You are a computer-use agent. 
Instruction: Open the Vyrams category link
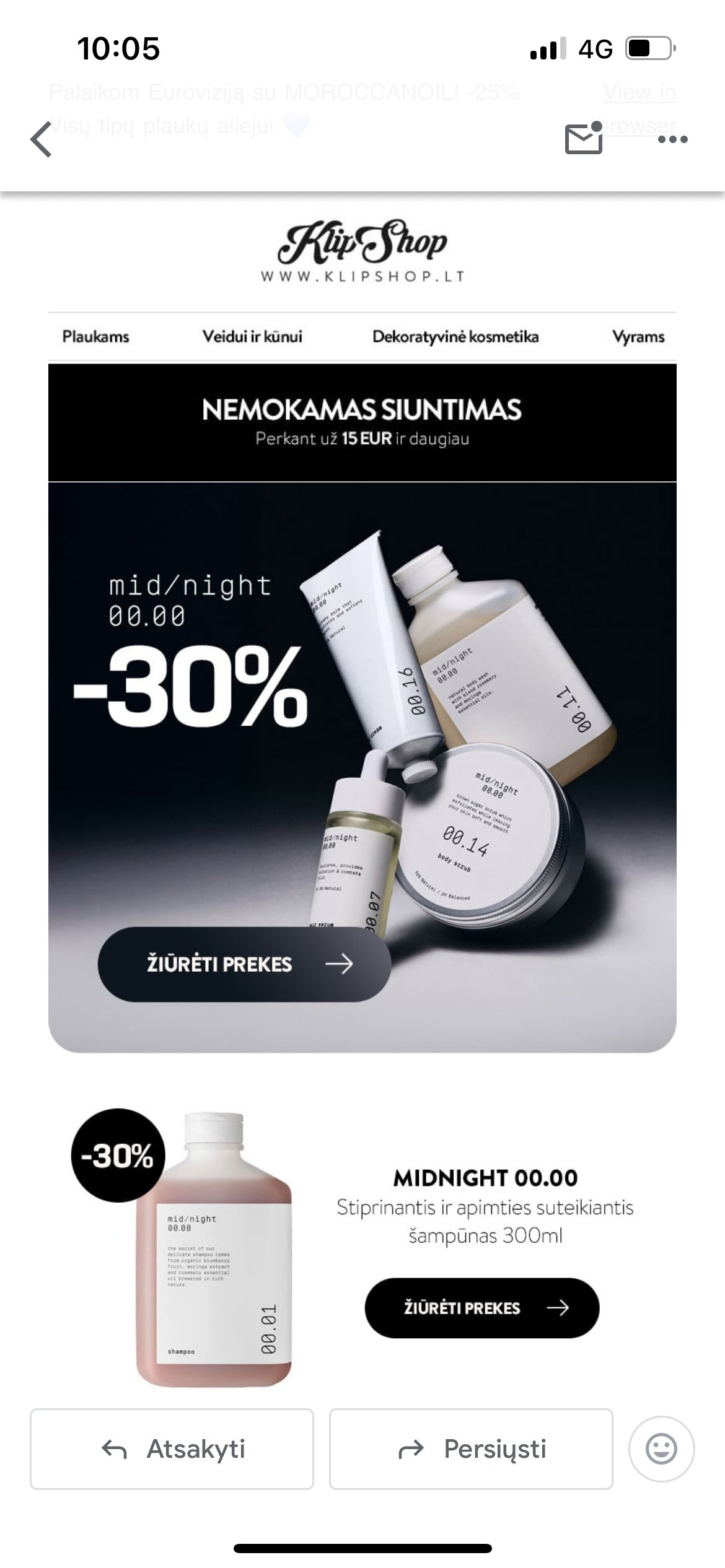click(638, 337)
